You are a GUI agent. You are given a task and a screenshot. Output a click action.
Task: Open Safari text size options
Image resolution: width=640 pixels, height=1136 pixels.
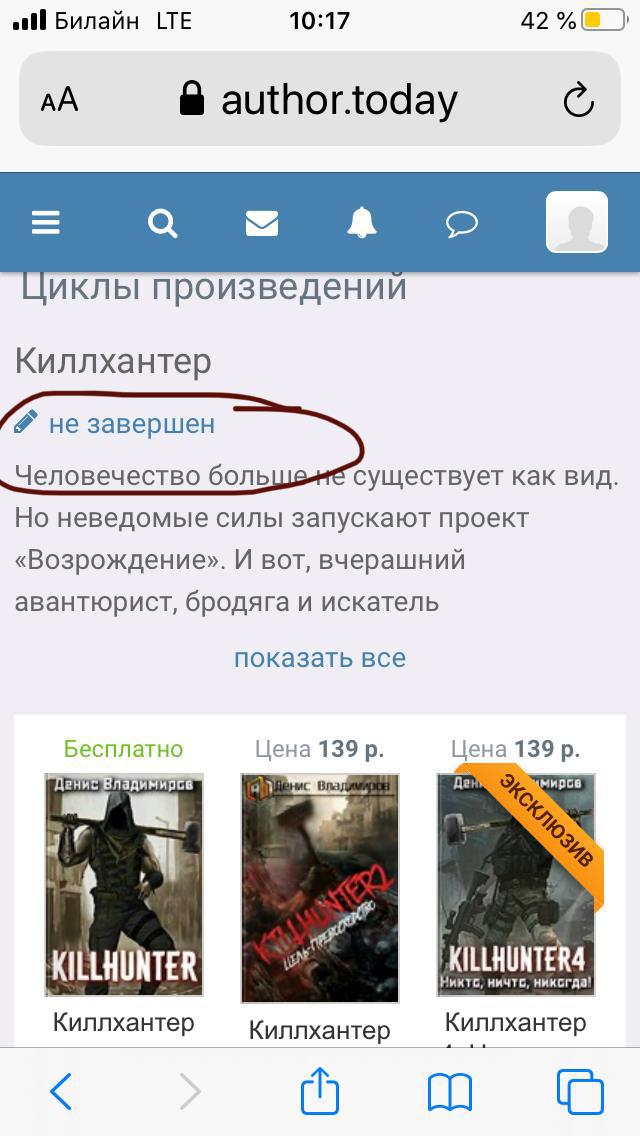coord(59,100)
